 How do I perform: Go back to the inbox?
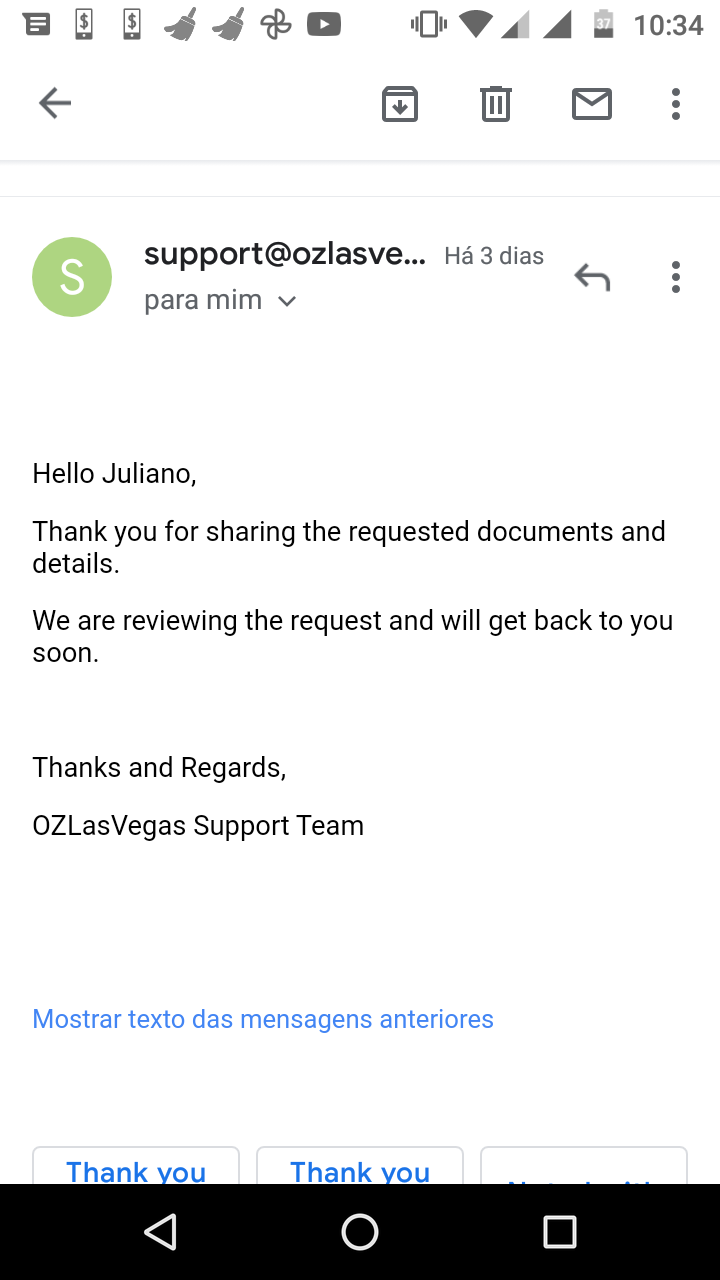click(55, 103)
